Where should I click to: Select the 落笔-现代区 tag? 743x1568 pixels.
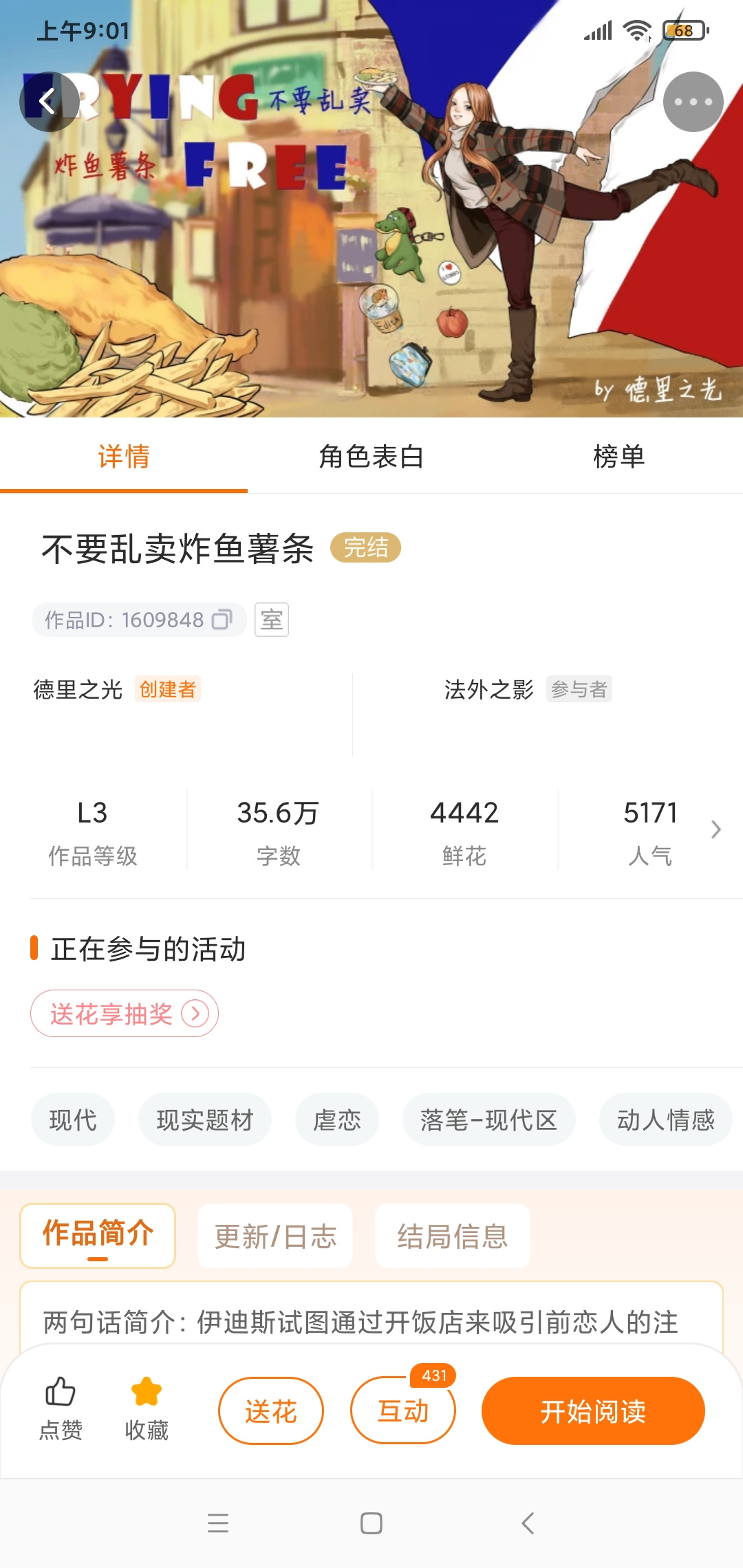point(489,1120)
